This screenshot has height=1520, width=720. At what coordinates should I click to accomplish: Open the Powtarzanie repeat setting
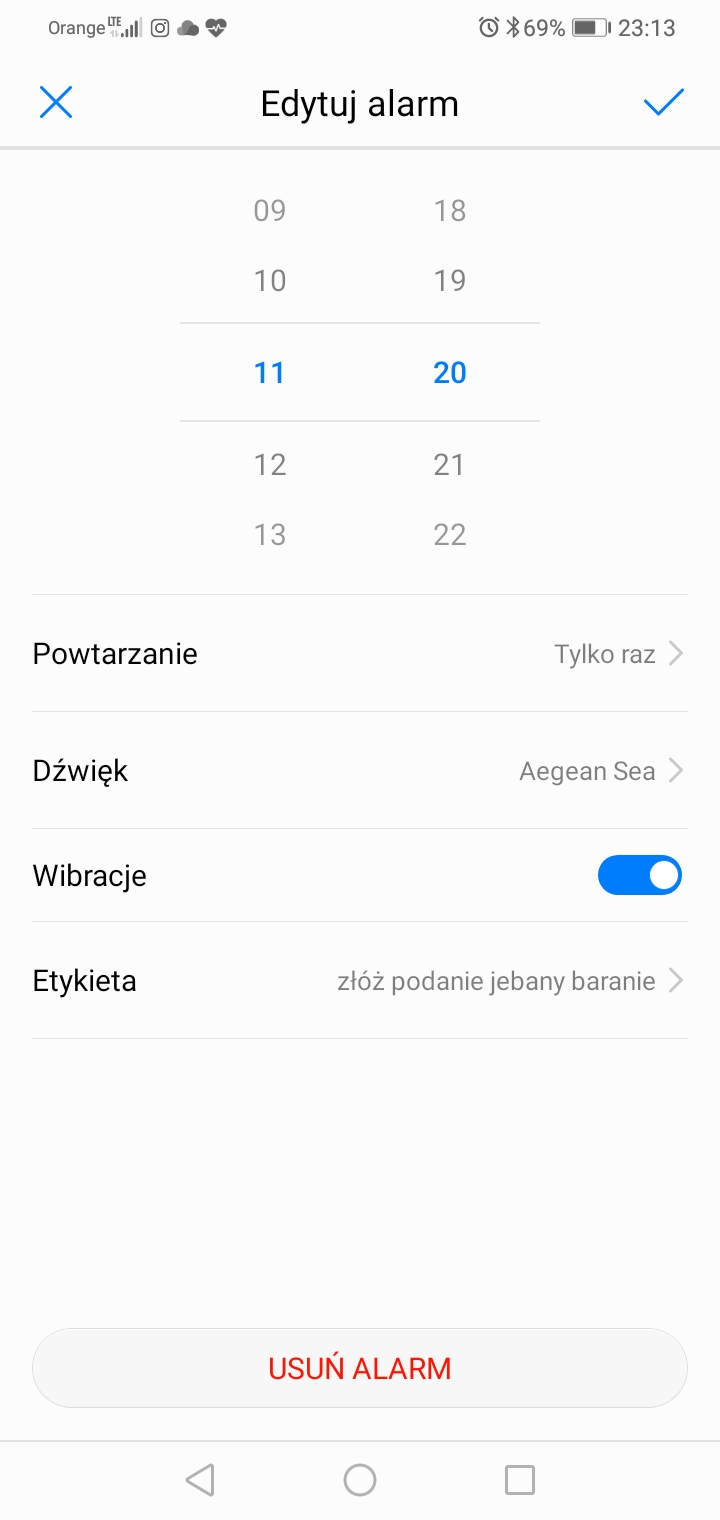pos(360,654)
